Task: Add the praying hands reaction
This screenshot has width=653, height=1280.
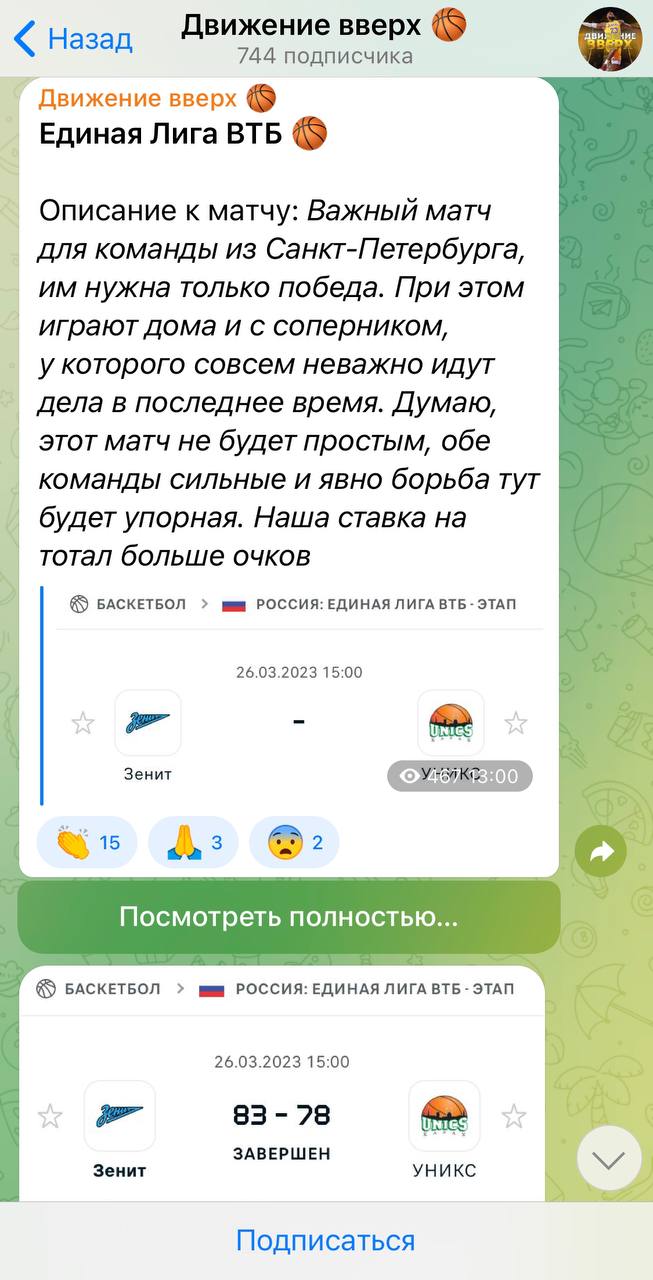Action: pos(194,842)
